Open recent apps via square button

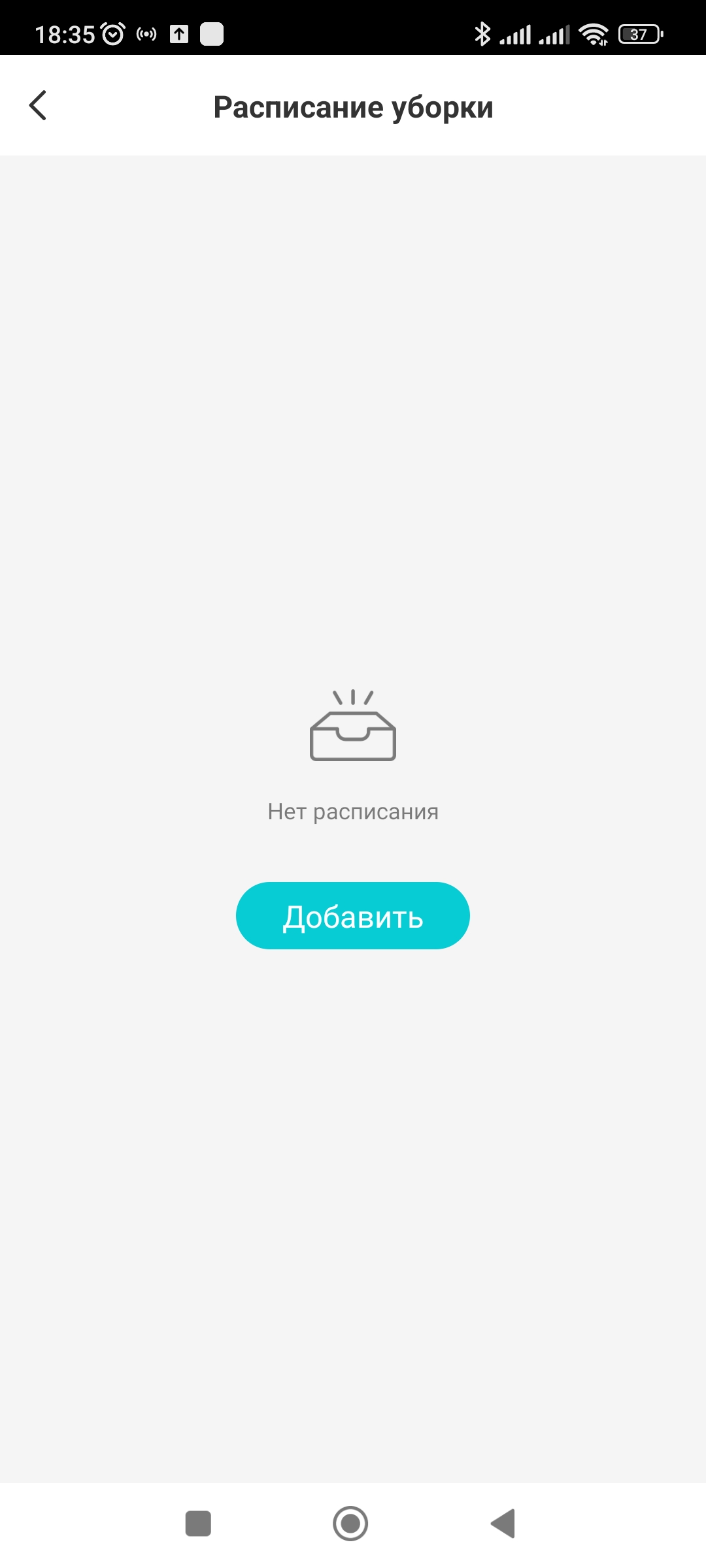[198, 1524]
